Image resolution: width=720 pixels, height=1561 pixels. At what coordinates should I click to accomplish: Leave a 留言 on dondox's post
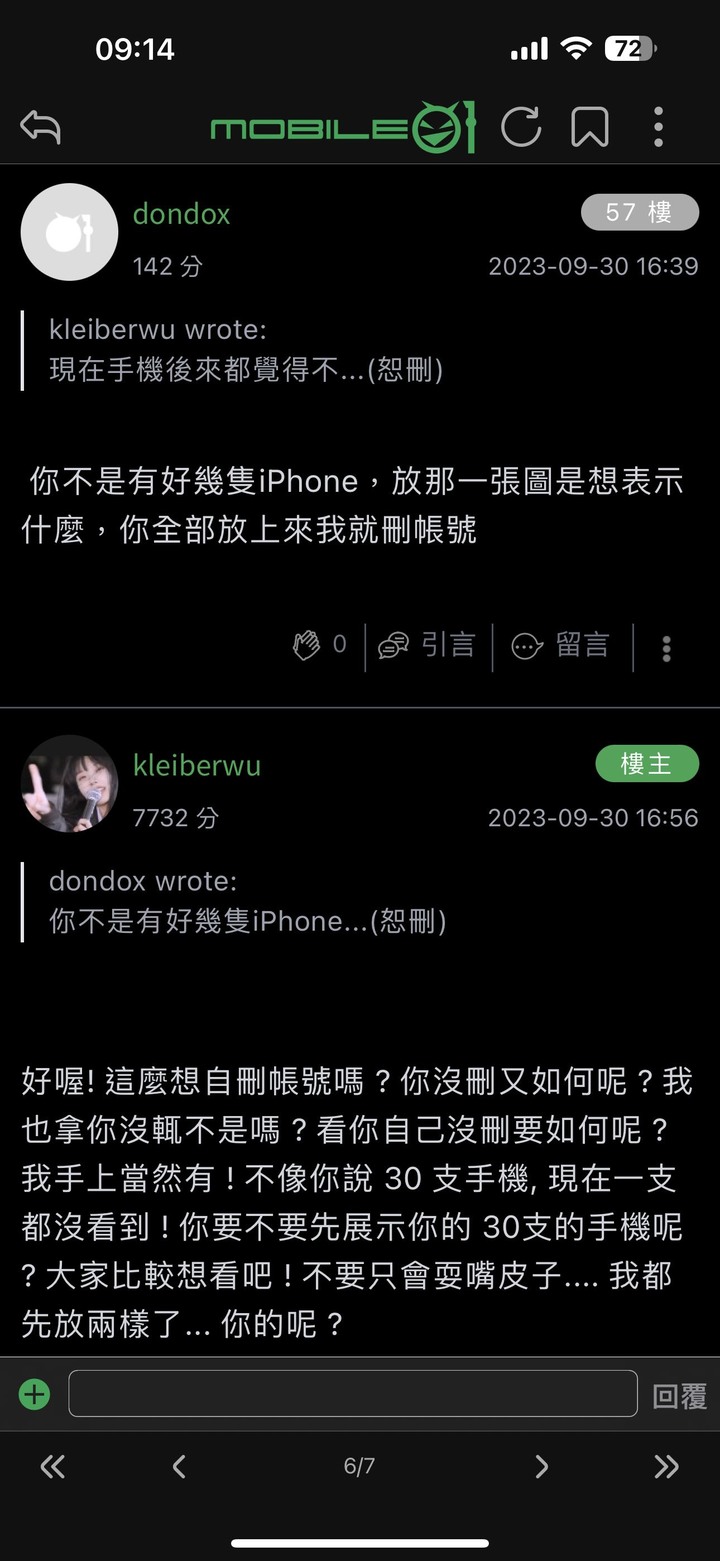(561, 645)
